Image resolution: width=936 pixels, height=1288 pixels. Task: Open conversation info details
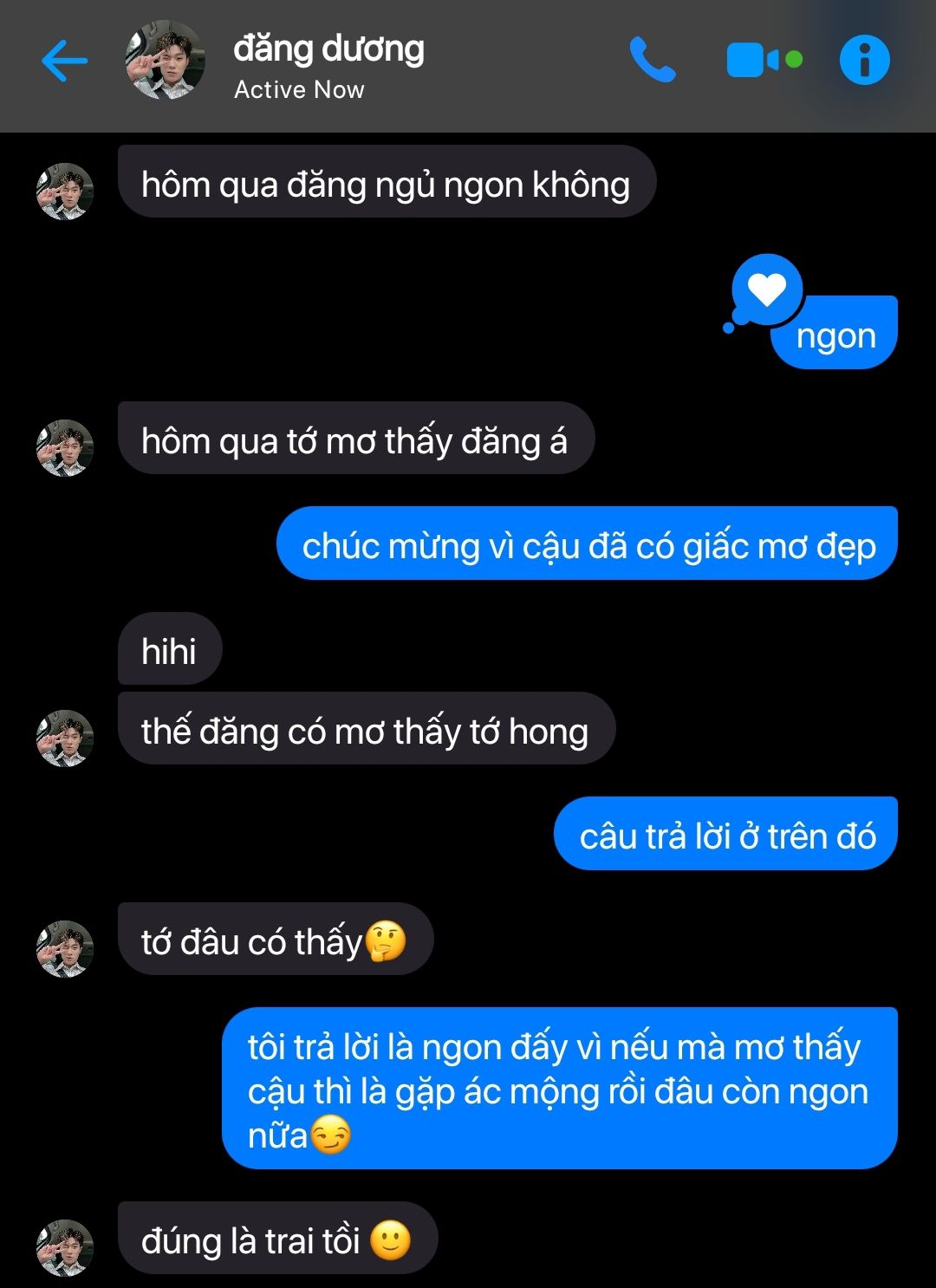pos(864,60)
